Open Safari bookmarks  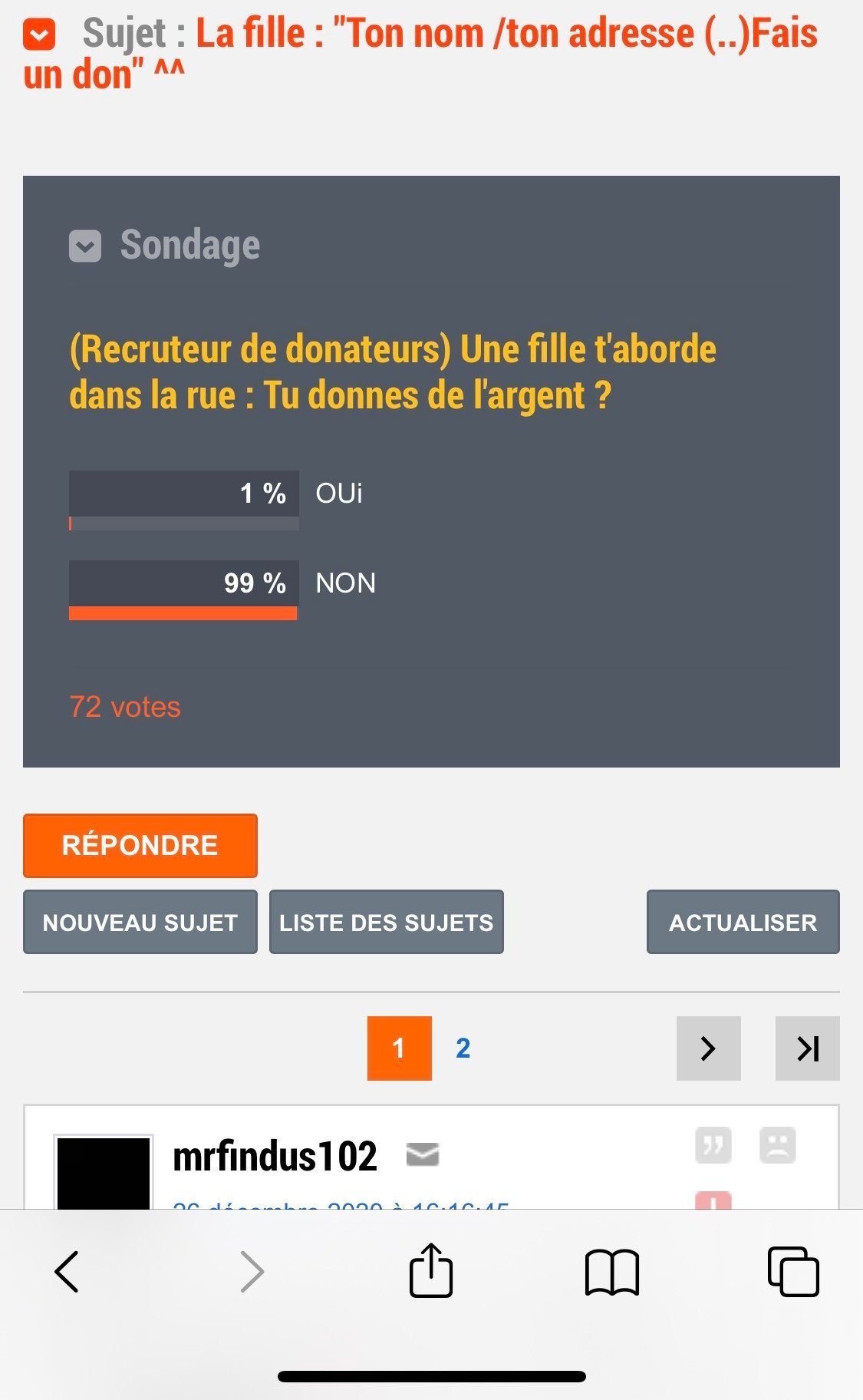coord(611,1271)
